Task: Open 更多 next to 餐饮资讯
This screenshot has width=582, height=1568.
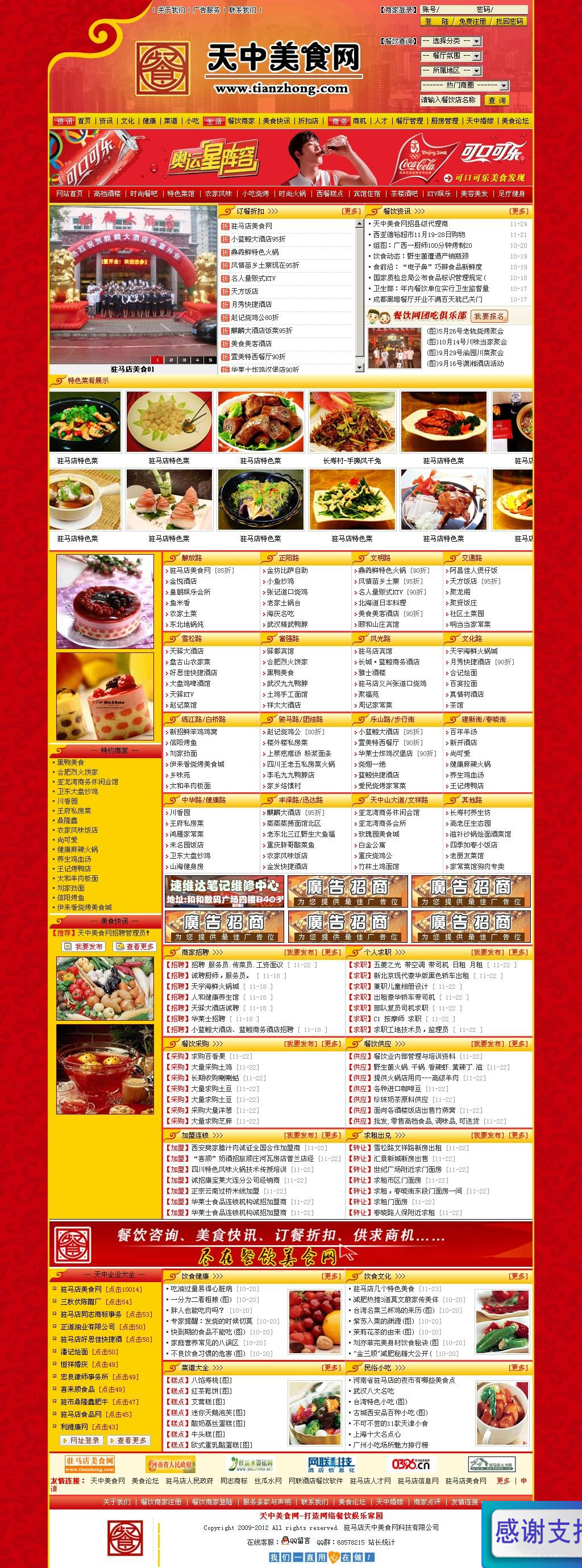Action: [x=518, y=211]
